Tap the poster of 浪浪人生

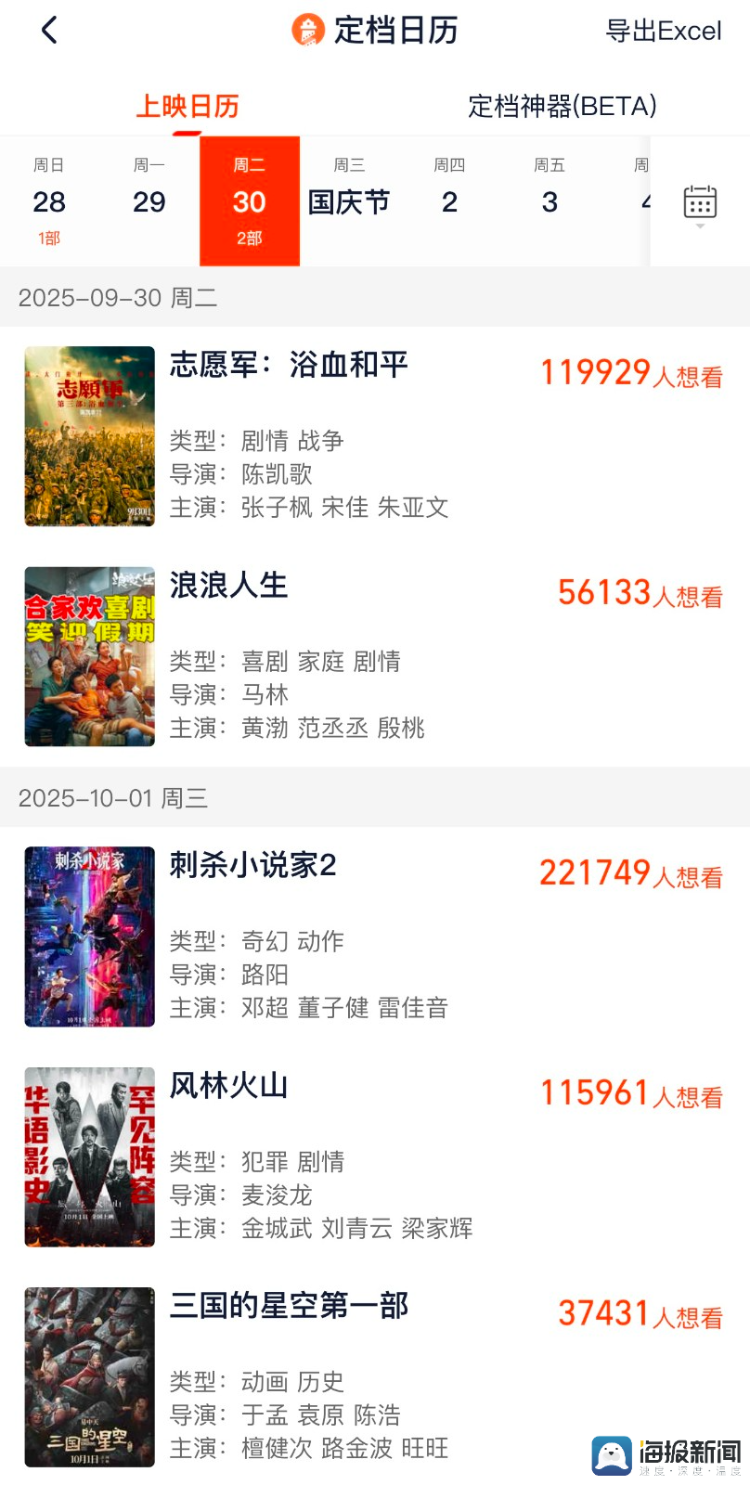click(88, 657)
